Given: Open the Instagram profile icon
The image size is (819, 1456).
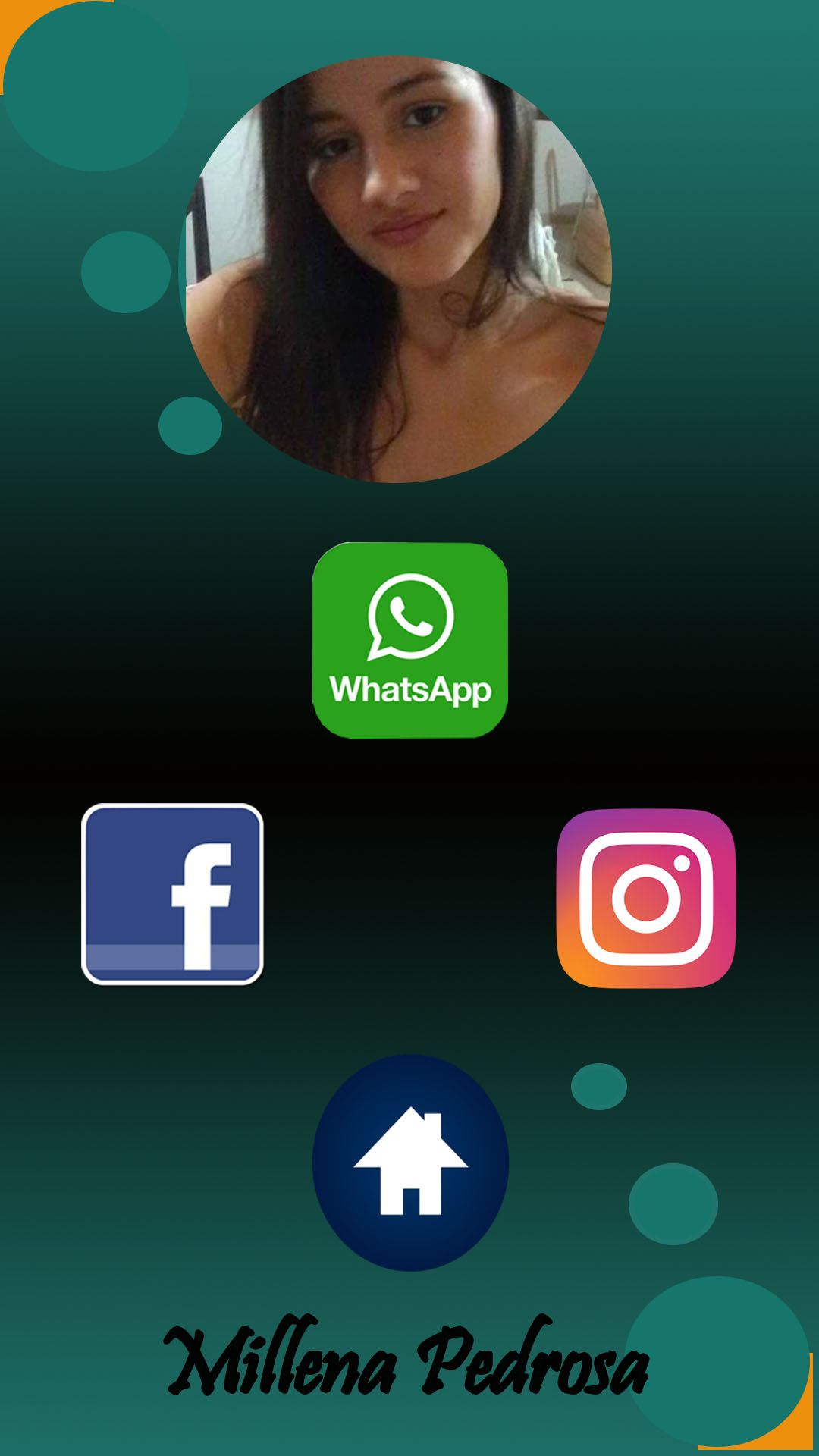Looking at the screenshot, I should tap(646, 899).
